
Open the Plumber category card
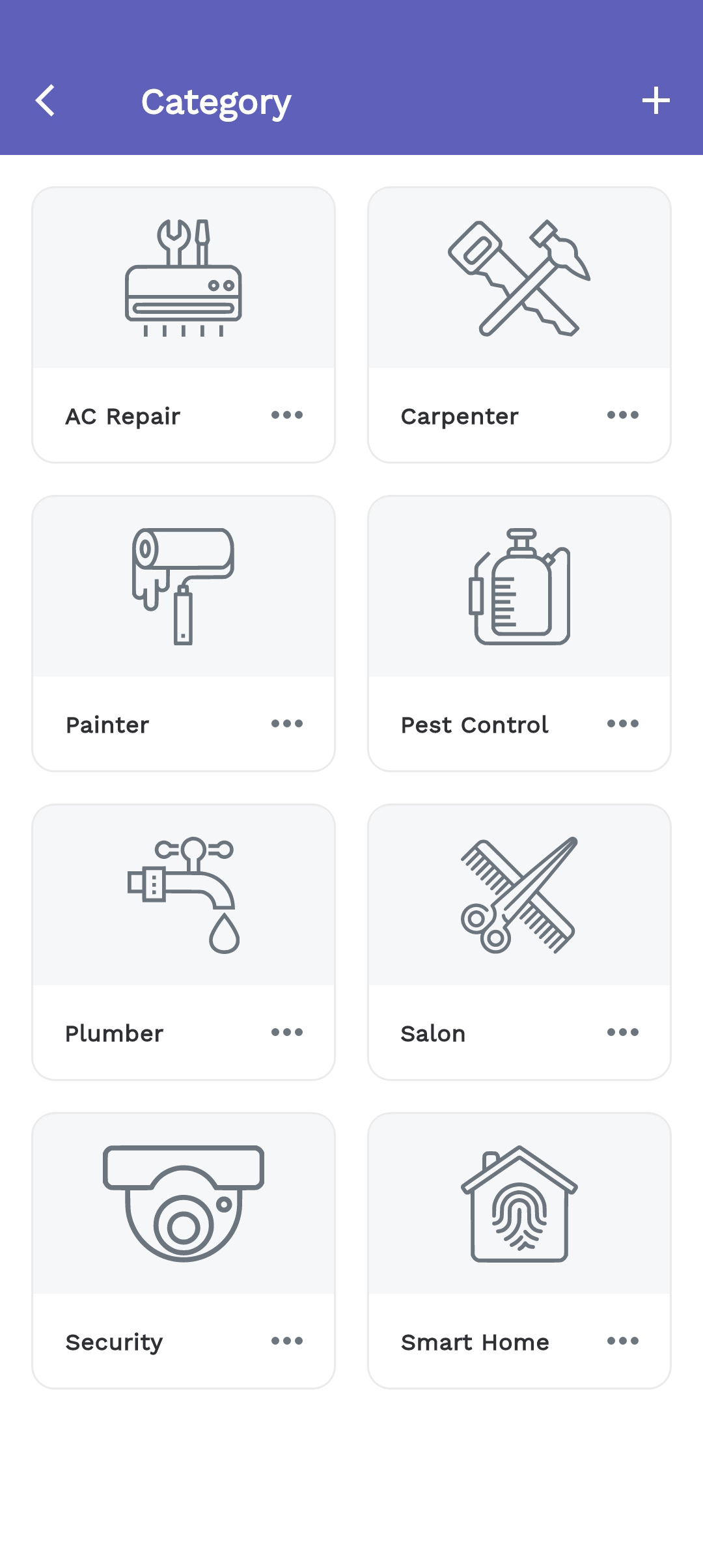184,942
